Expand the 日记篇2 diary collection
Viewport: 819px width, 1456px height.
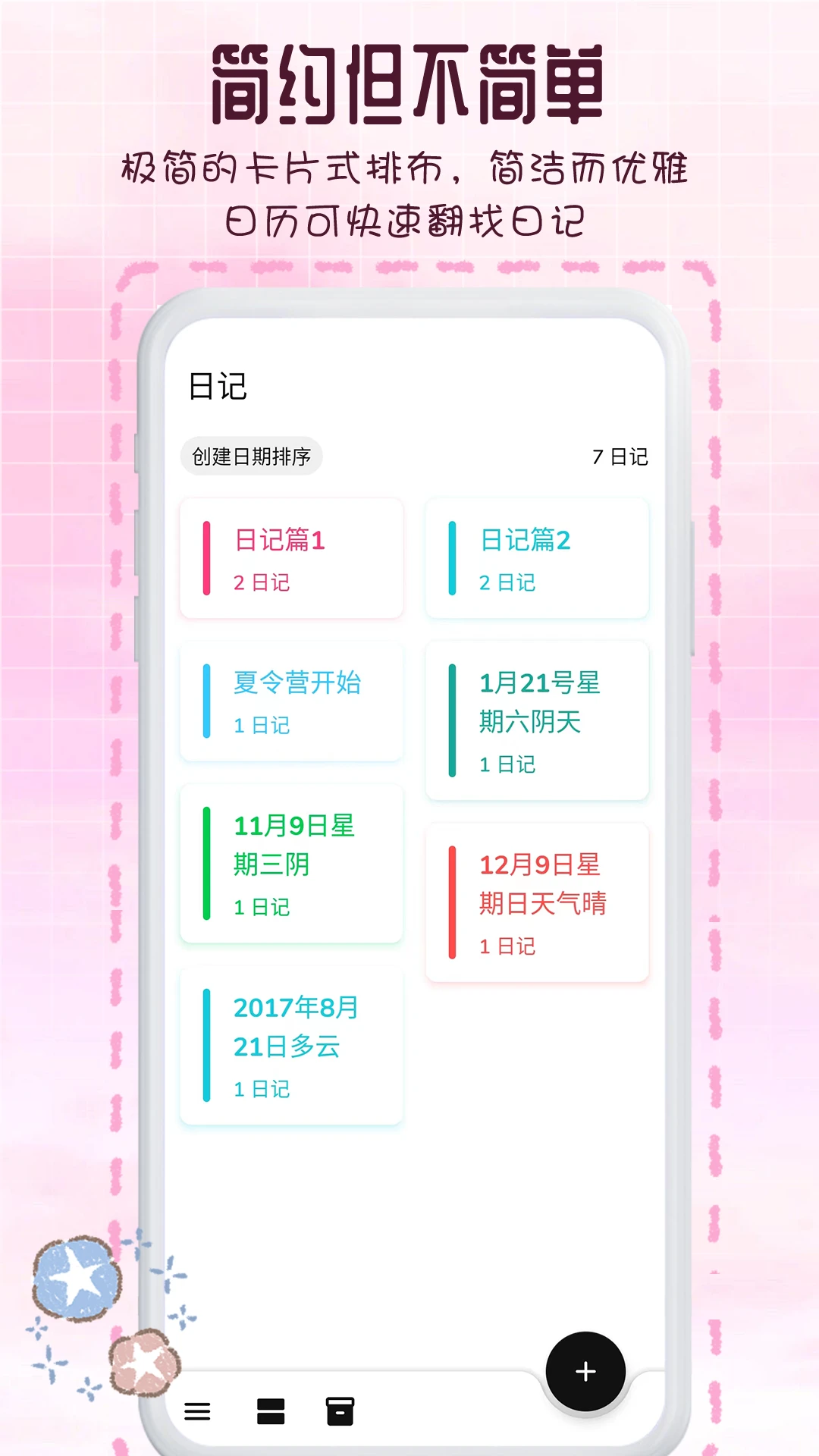pos(537,557)
